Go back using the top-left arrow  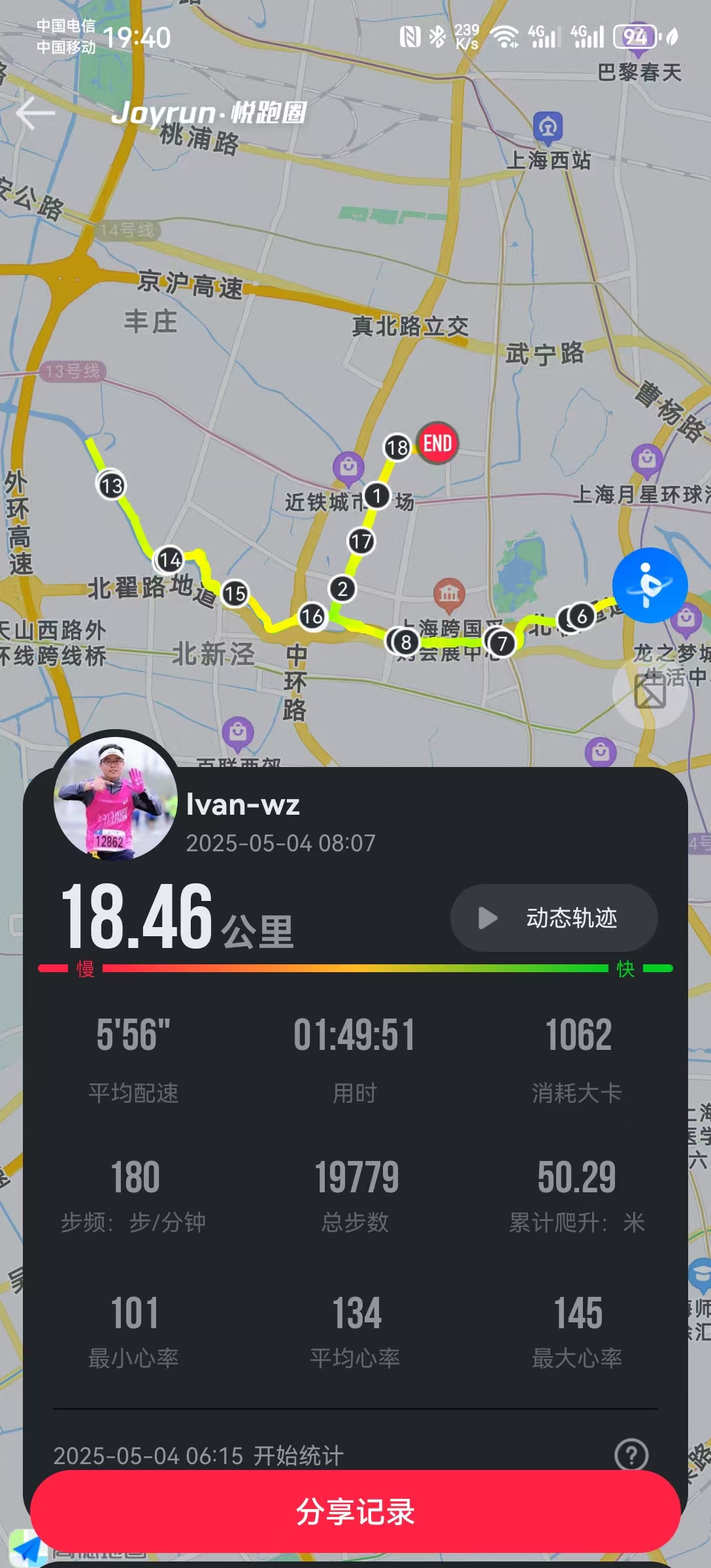point(35,114)
